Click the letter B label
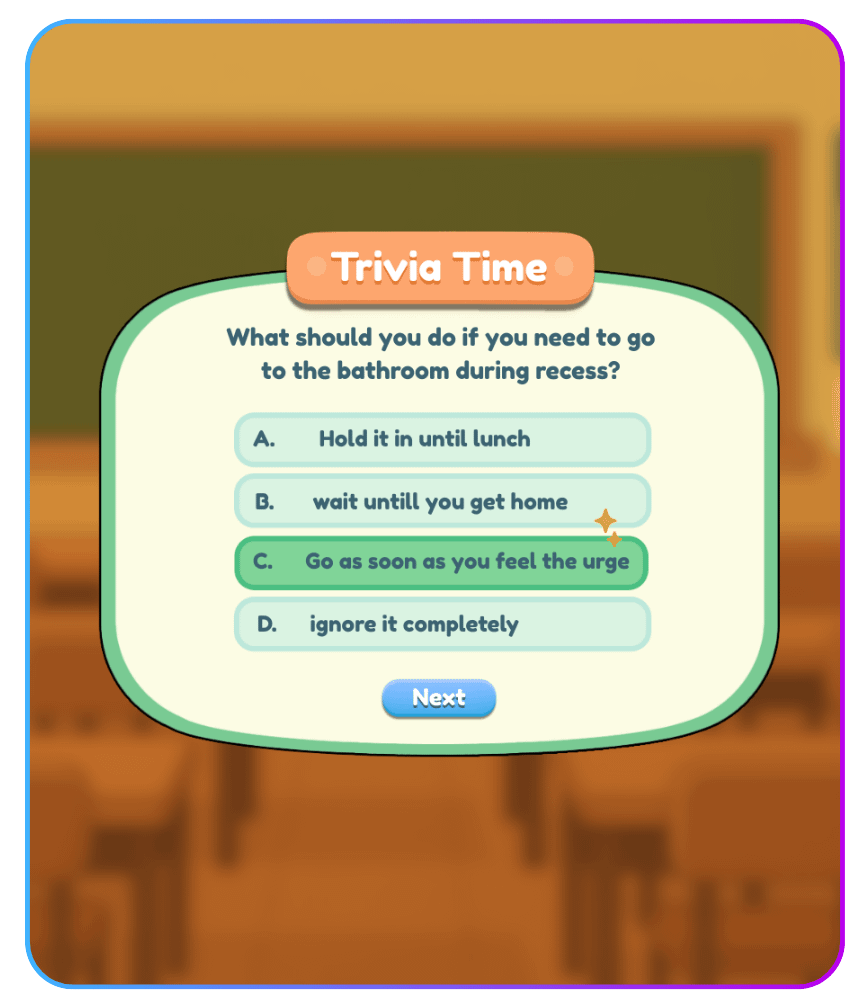The image size is (865, 1006). coord(262,501)
